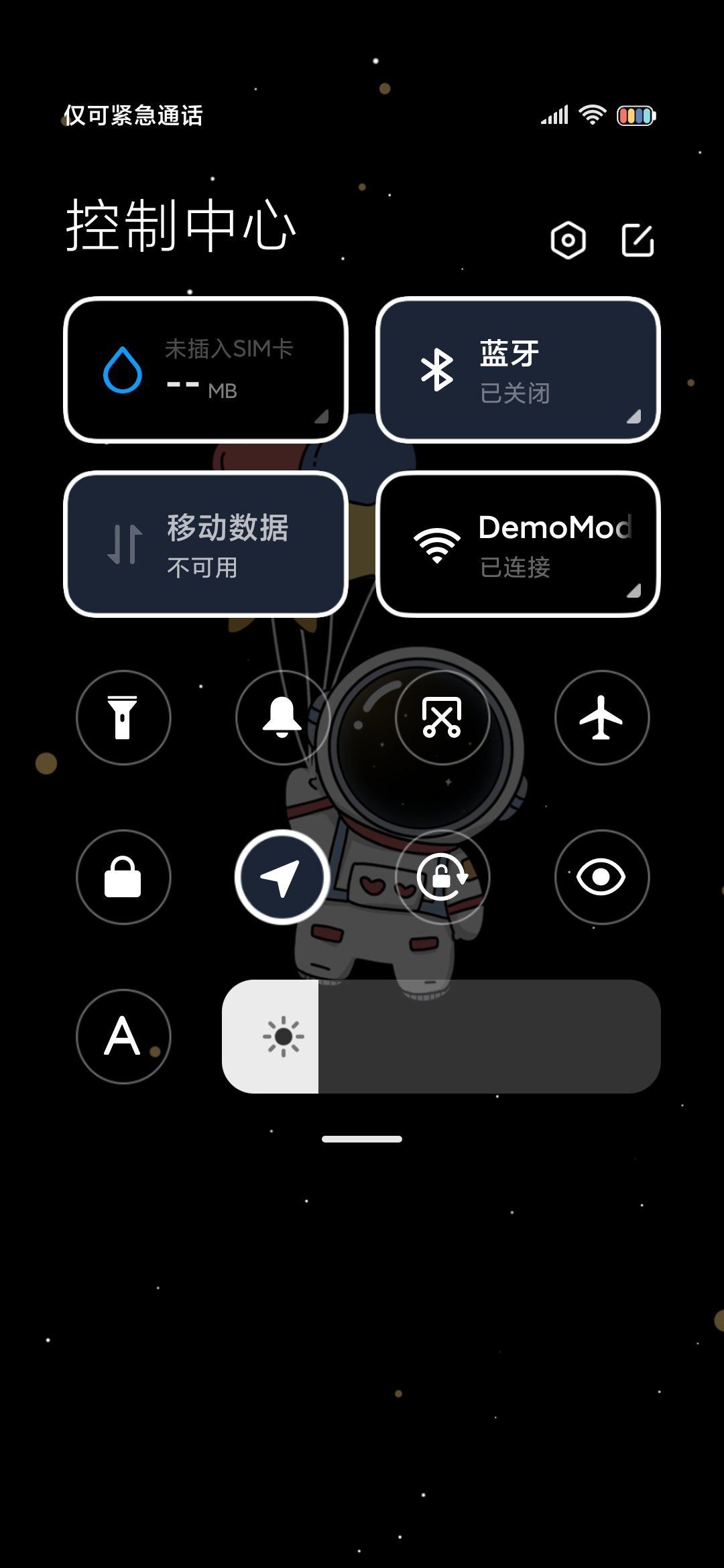724x1568 pixels.
Task: Open the data usage tile showing 未插入SIM卡
Action: tap(206, 370)
